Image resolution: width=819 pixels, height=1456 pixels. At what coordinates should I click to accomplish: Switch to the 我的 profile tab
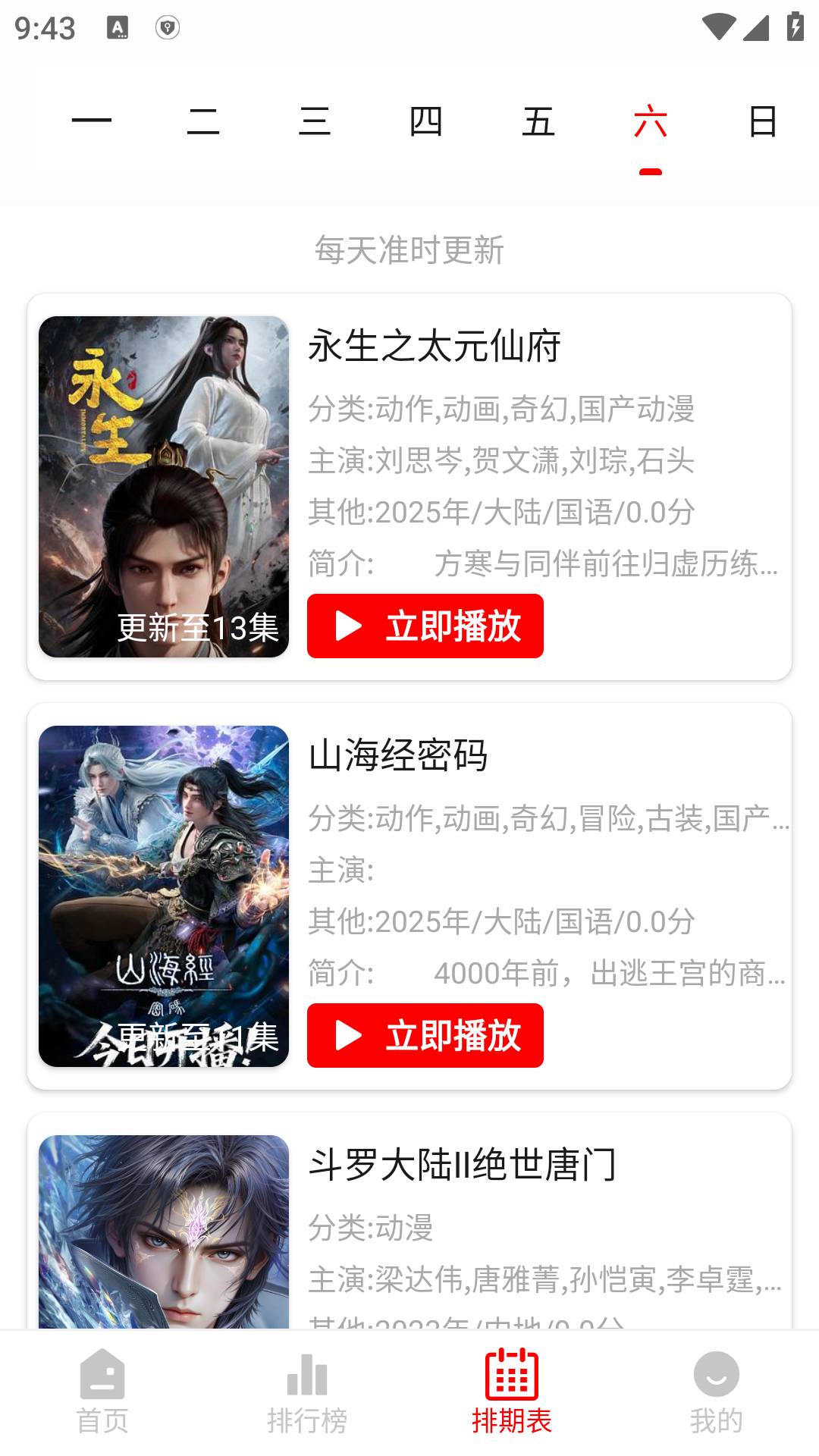(716, 1392)
